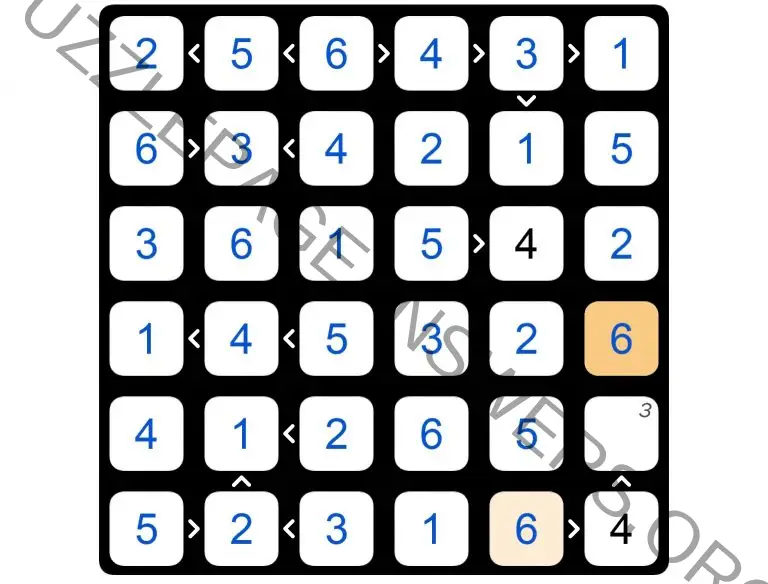Select the empty cell with pencil note 3

[621, 434]
